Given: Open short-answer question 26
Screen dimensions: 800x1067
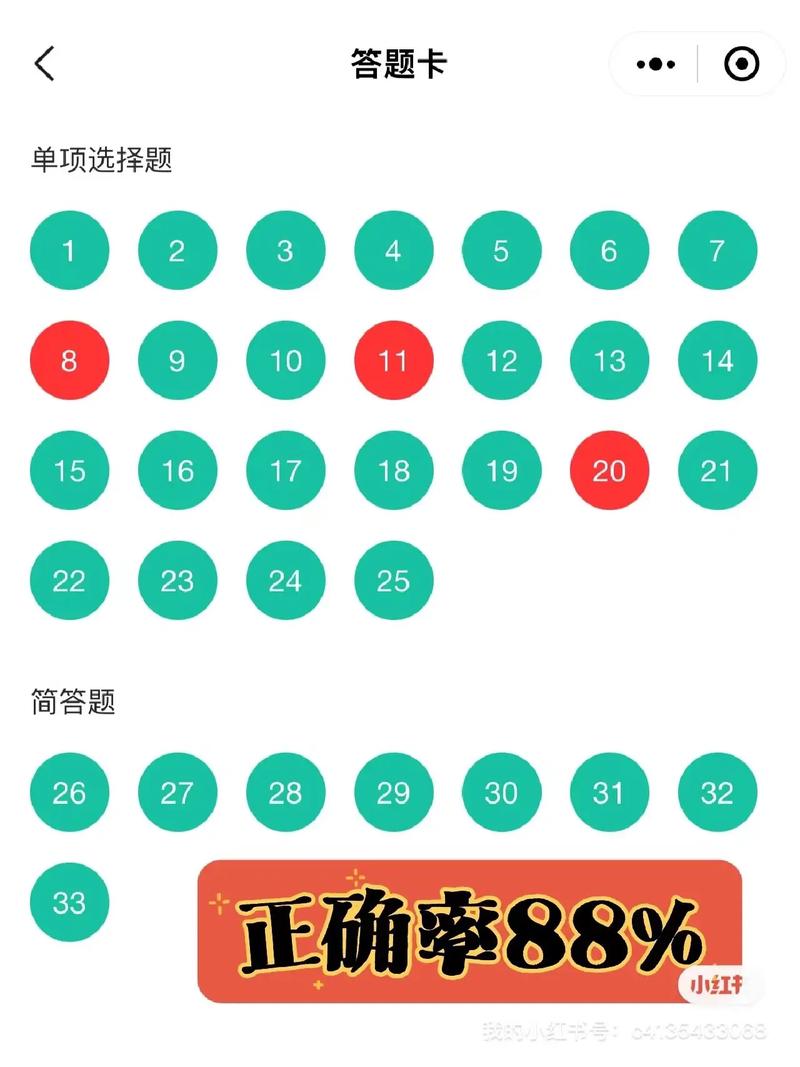Looking at the screenshot, I should 69,793.
